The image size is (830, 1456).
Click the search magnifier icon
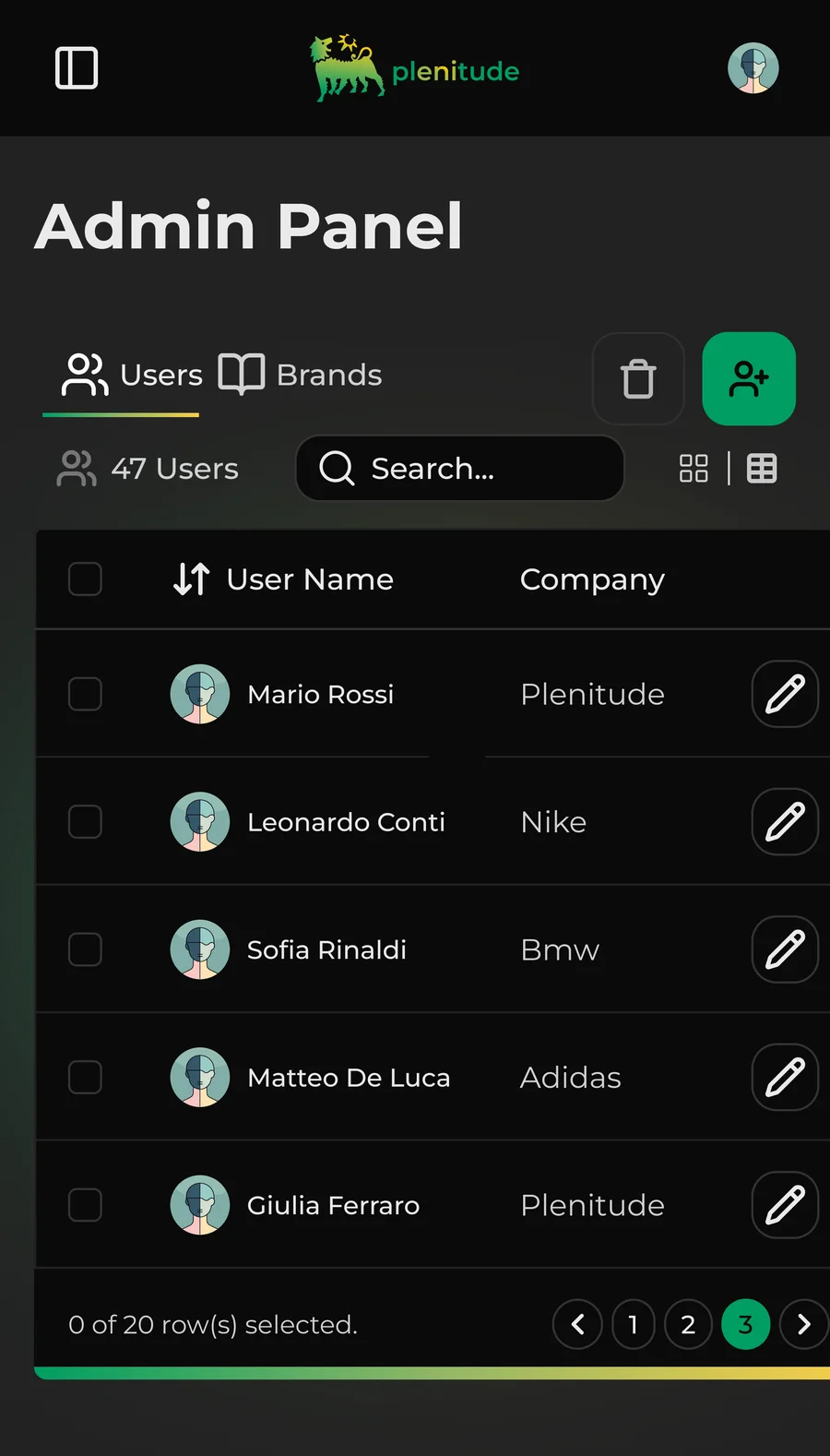337,469
